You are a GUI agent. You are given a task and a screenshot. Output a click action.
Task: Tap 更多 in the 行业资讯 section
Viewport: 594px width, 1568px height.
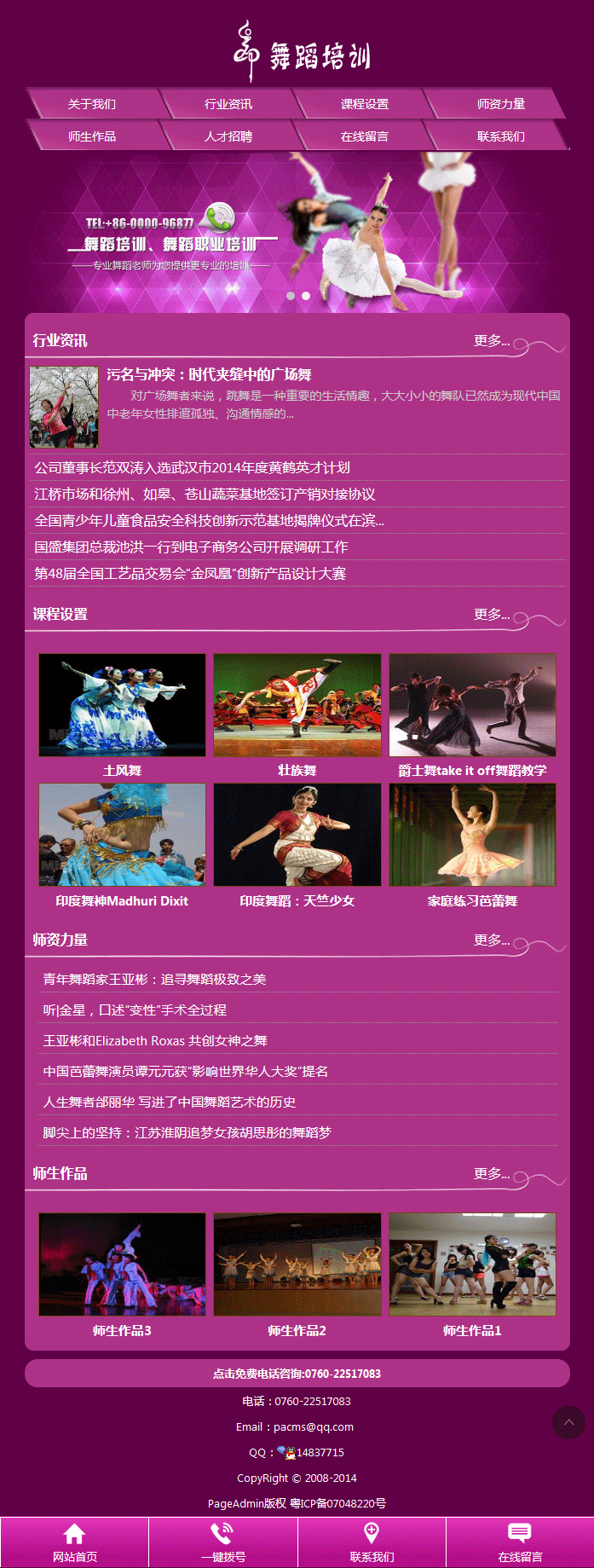(492, 341)
